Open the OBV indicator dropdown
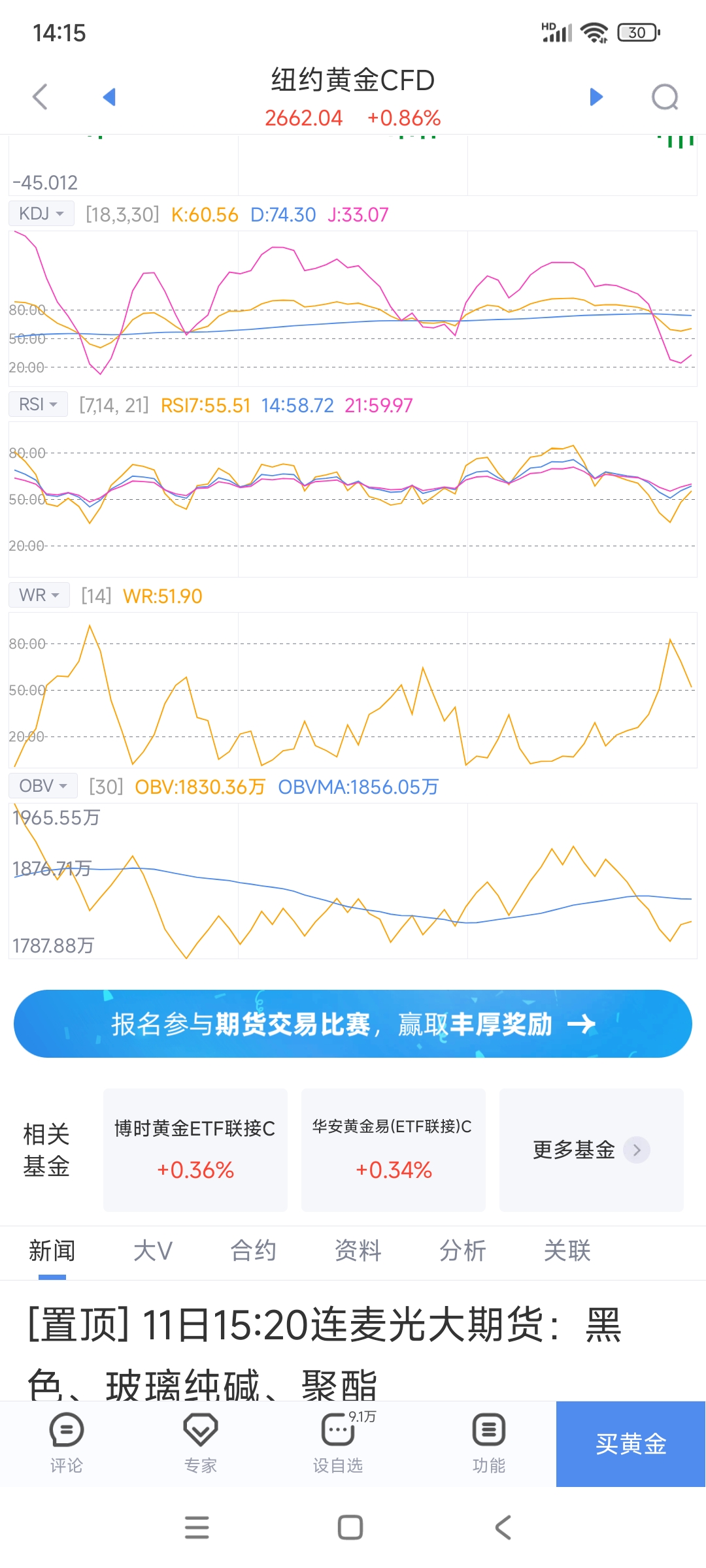 click(x=43, y=786)
